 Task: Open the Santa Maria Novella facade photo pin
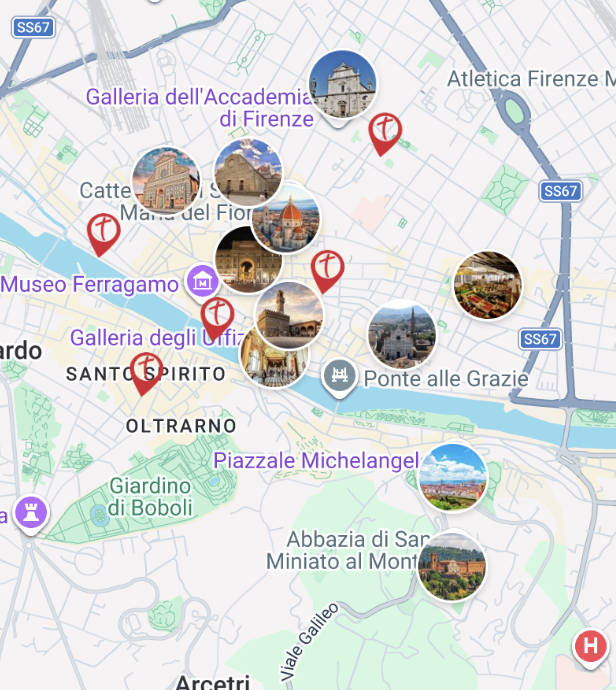pos(166,180)
